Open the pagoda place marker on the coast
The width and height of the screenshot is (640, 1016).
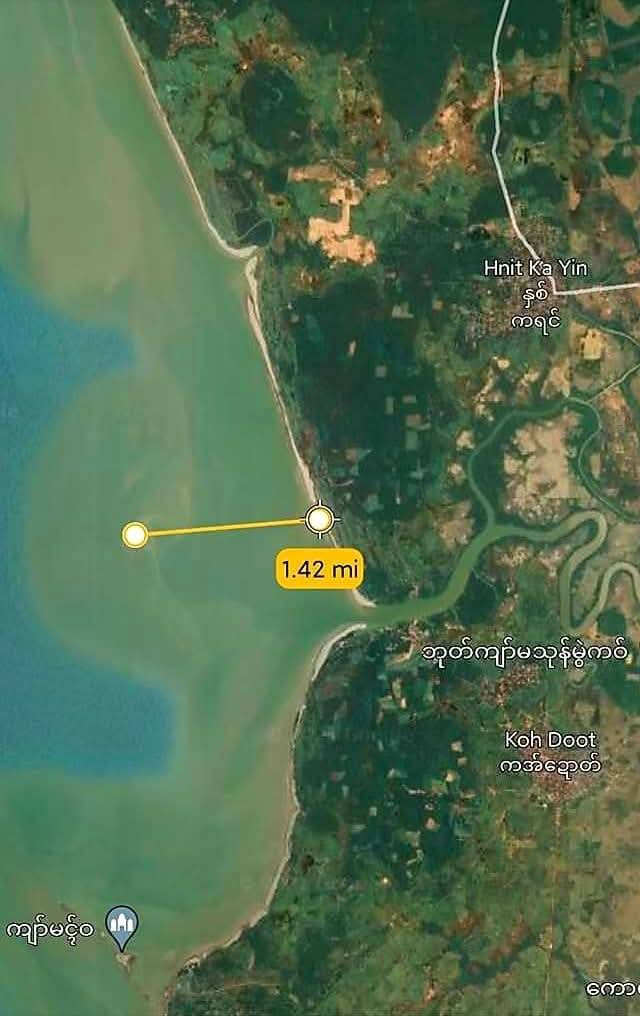[x=123, y=925]
